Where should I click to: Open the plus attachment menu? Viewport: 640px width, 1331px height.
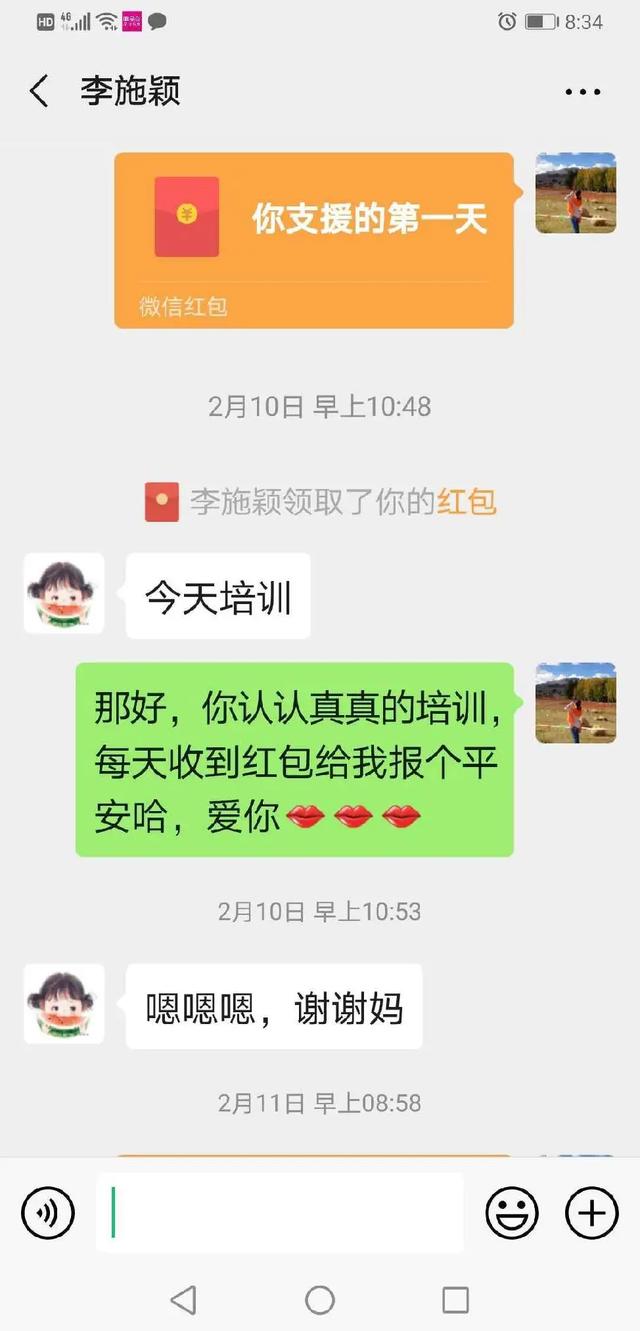coord(592,1213)
